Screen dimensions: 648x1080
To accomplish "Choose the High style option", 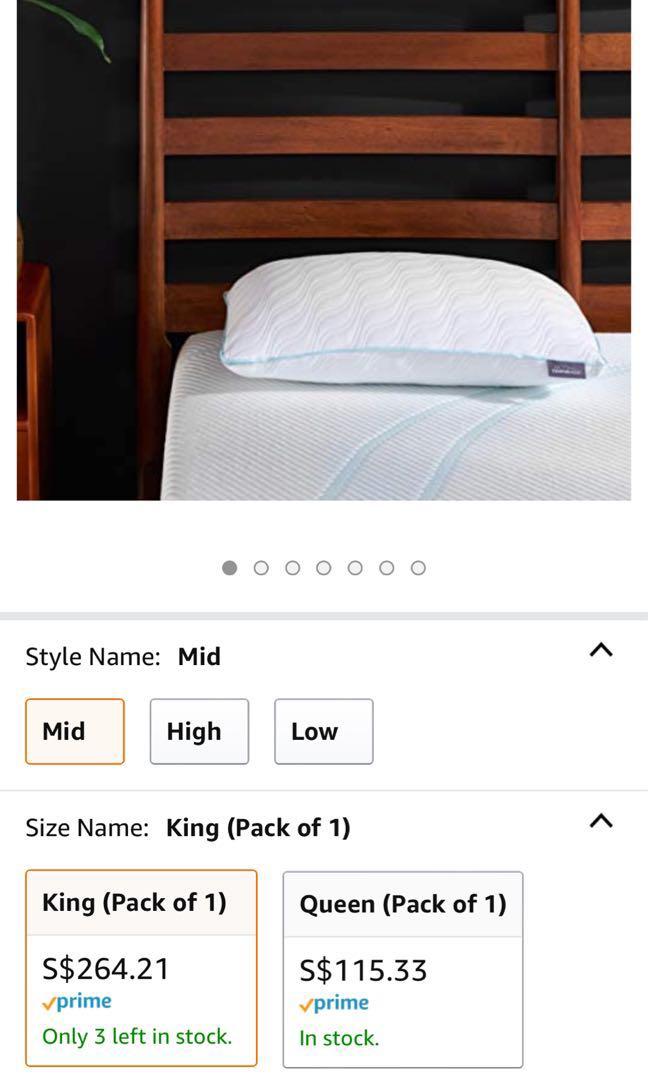I will [199, 731].
